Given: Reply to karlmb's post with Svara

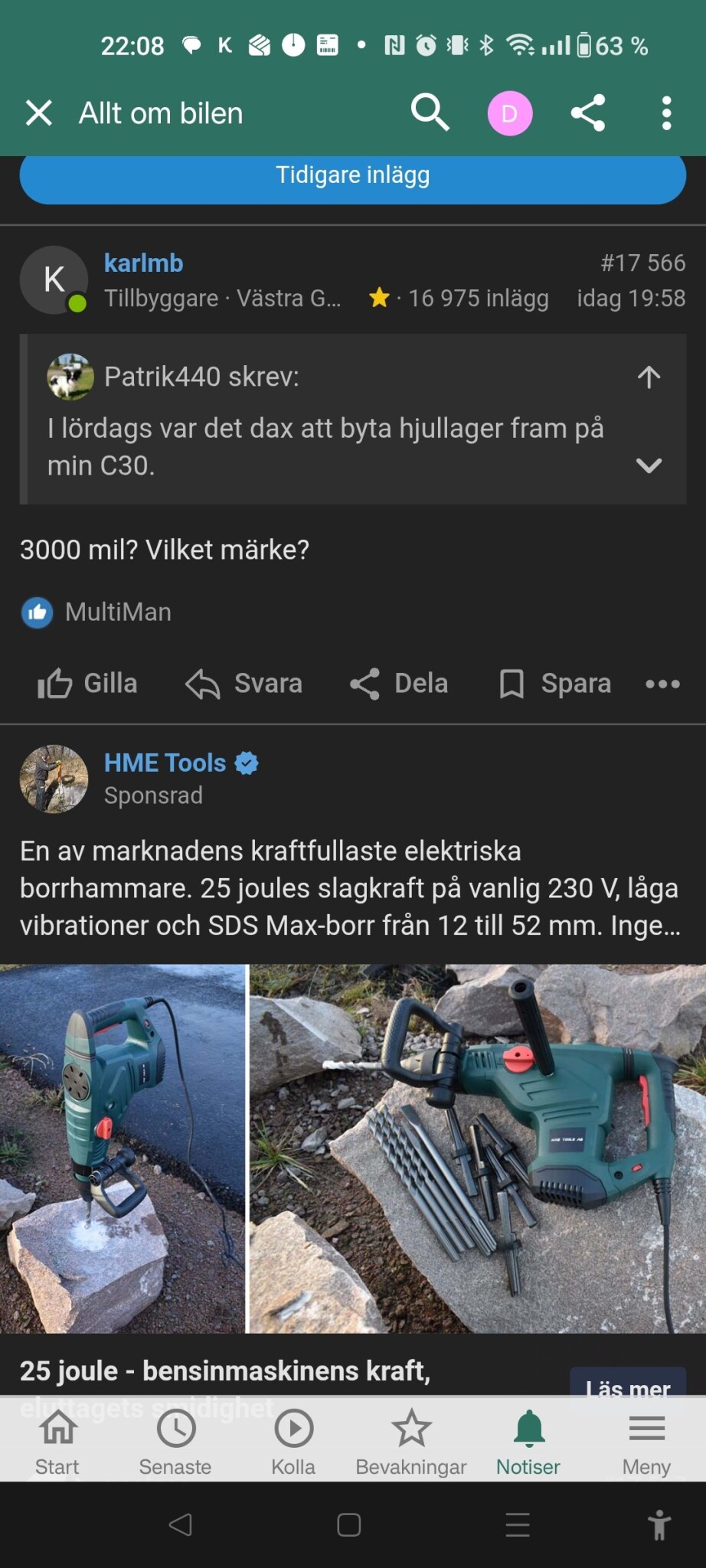Looking at the screenshot, I should coord(244,684).
